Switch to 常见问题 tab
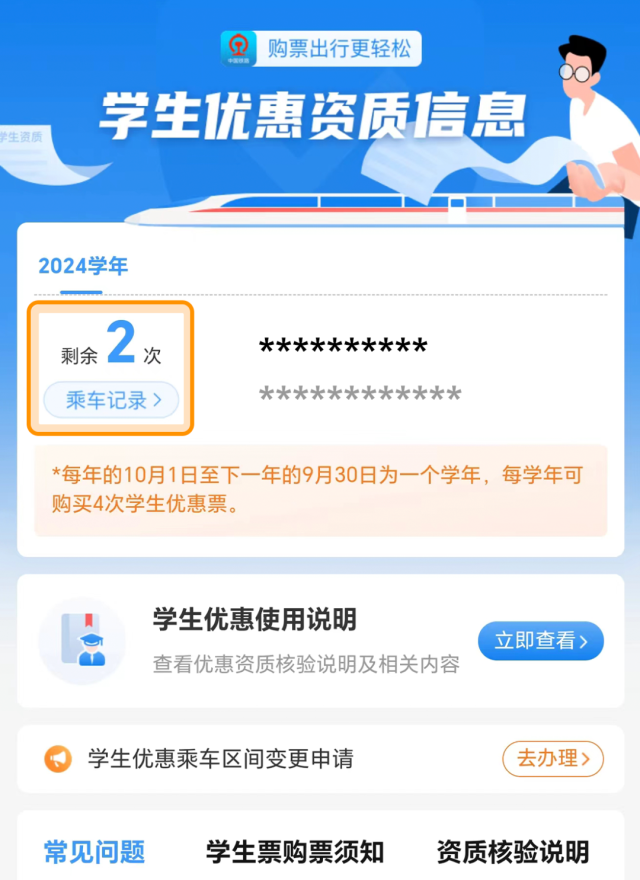Screen dimensions: 640x880 click(94, 852)
